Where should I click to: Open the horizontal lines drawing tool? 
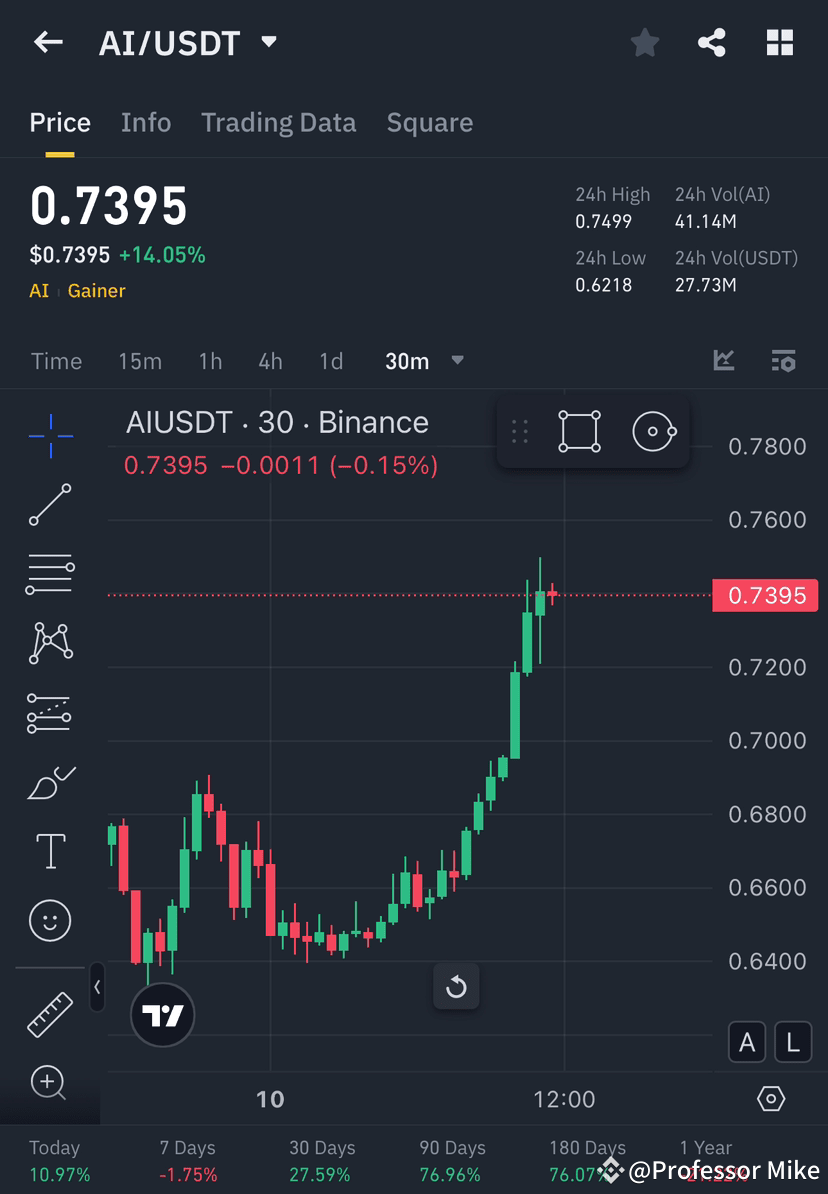(50, 574)
